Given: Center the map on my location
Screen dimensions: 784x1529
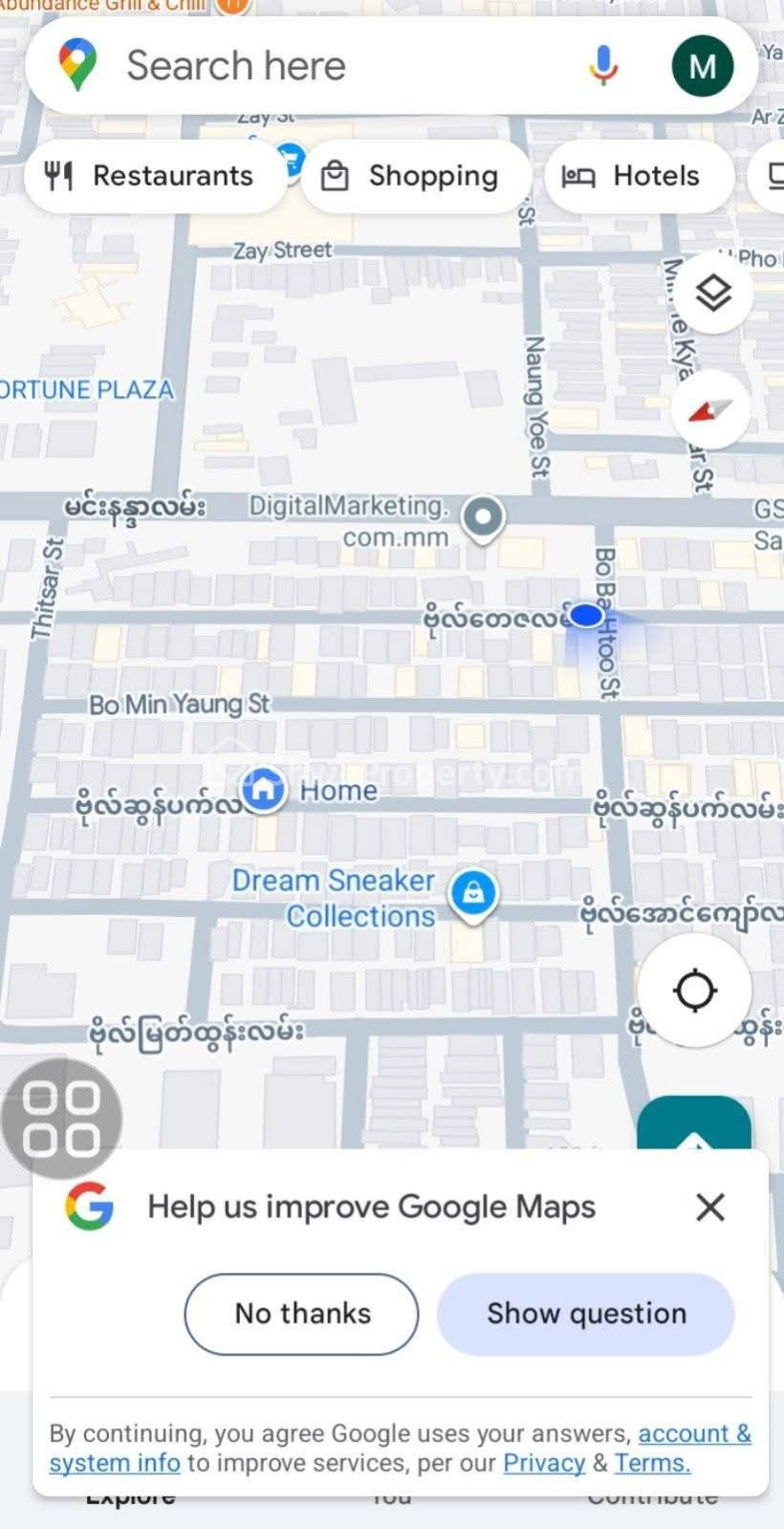Looking at the screenshot, I should (694, 990).
